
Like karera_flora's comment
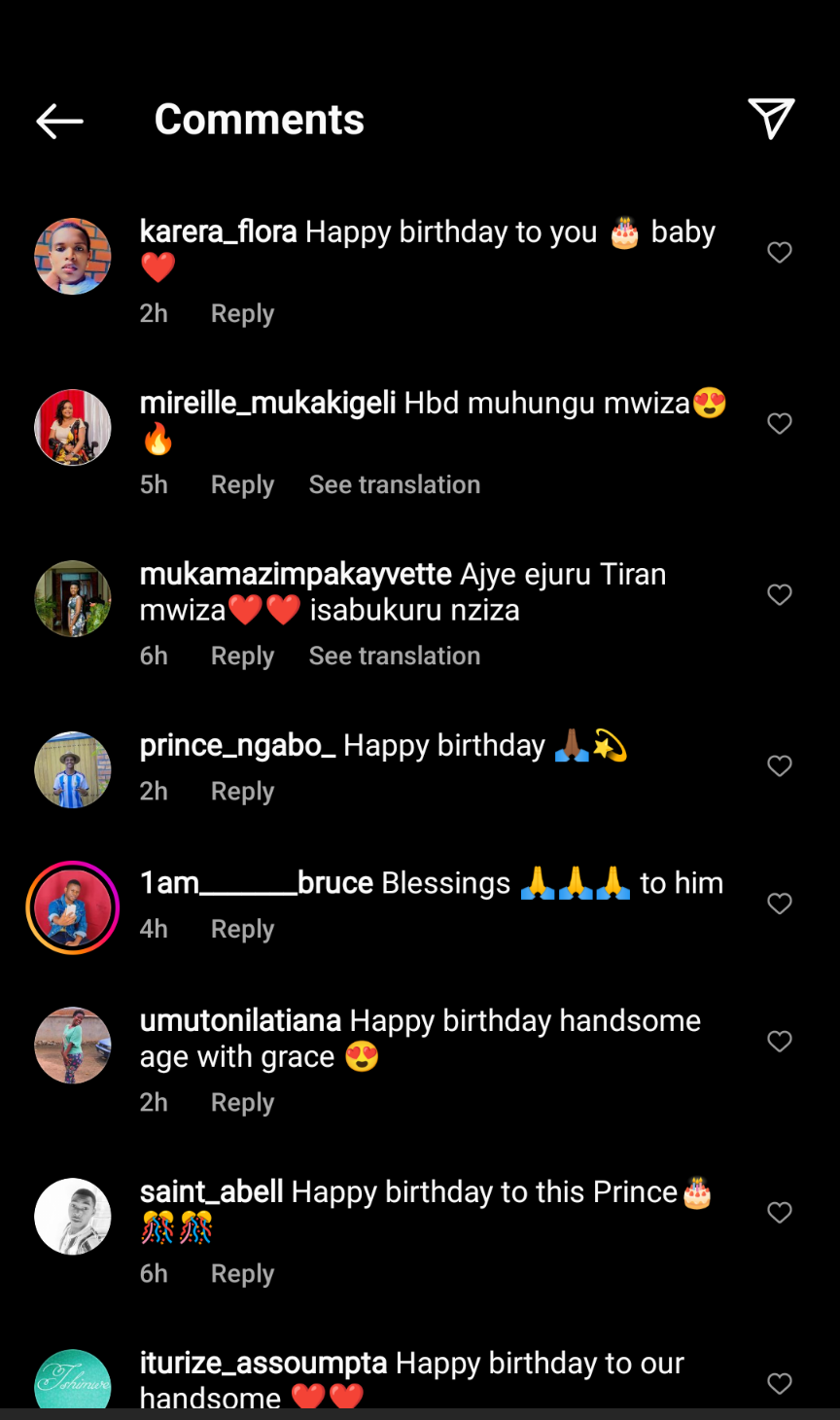click(x=780, y=253)
